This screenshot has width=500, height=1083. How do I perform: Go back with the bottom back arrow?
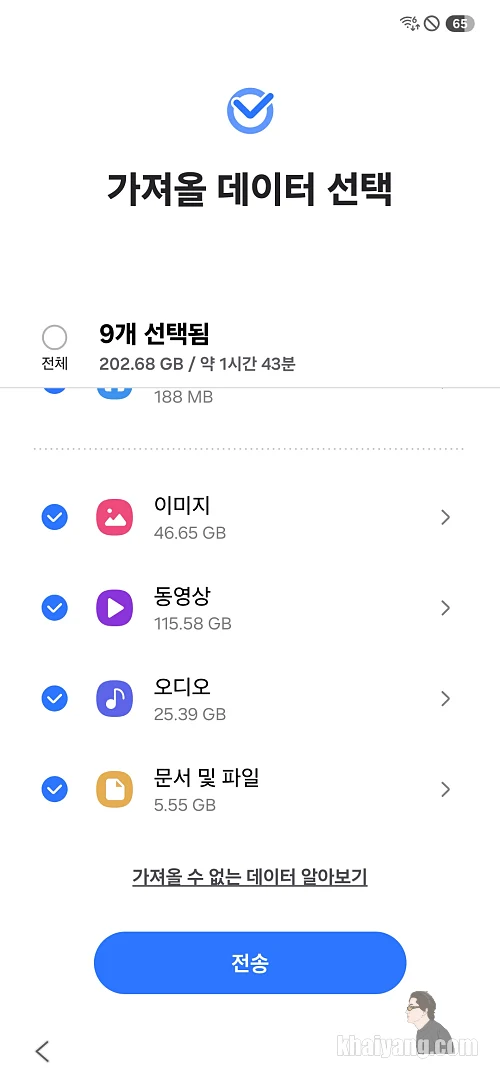(42, 1051)
